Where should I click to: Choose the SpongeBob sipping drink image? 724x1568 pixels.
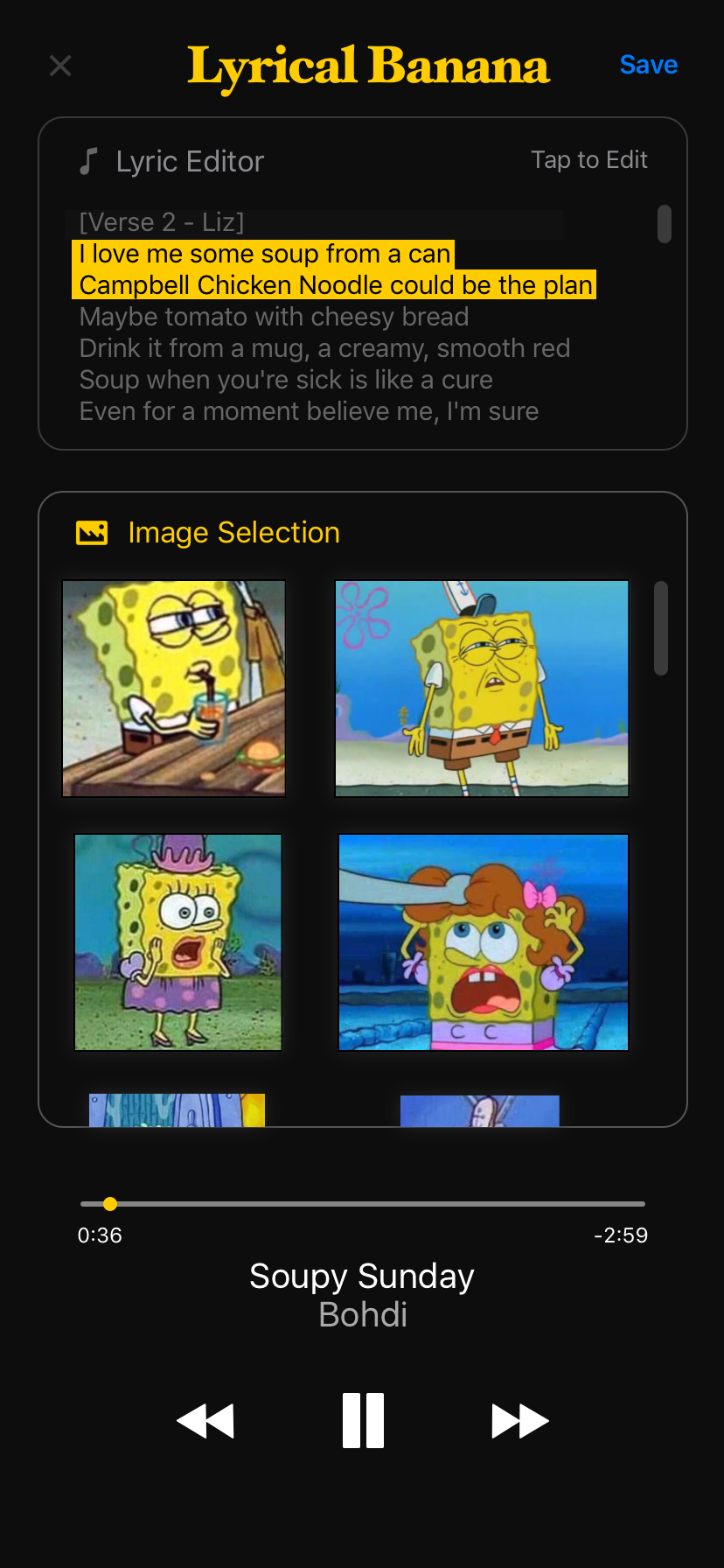pos(174,688)
